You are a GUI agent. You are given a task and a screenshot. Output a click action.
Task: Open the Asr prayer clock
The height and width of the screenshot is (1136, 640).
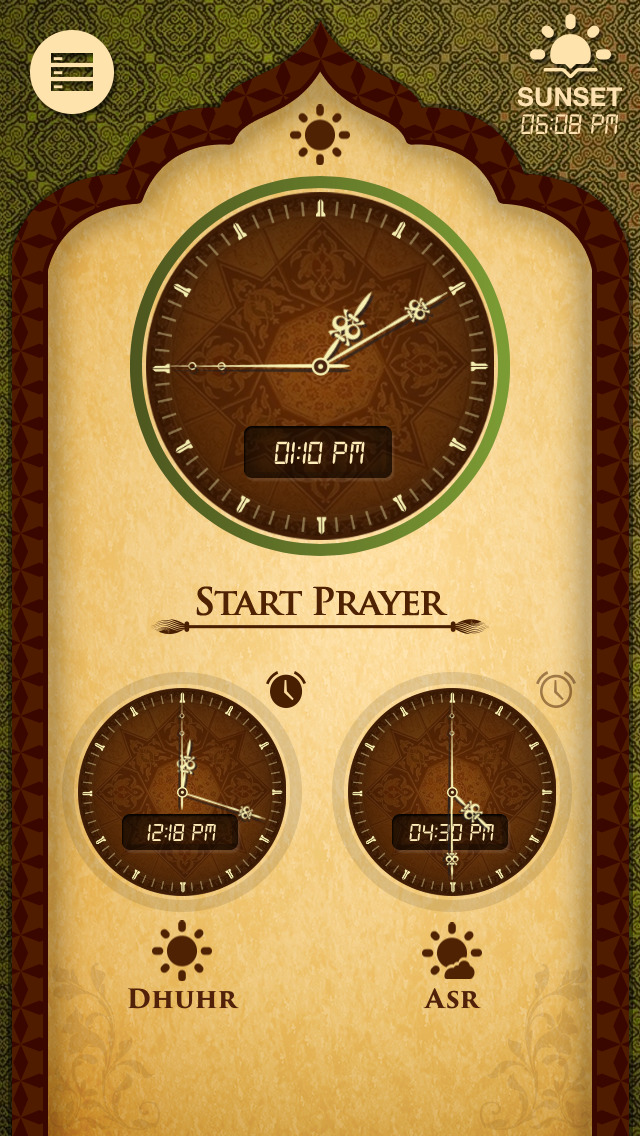click(451, 793)
